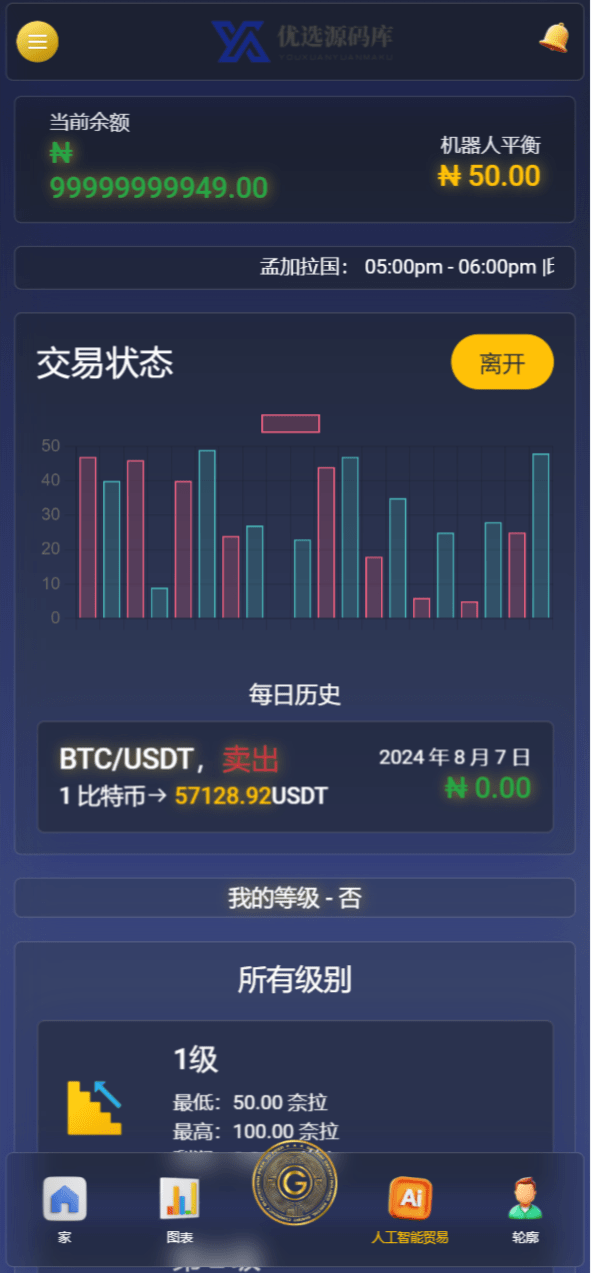
Task: Open the hamburger menu button
Action: 38,42
